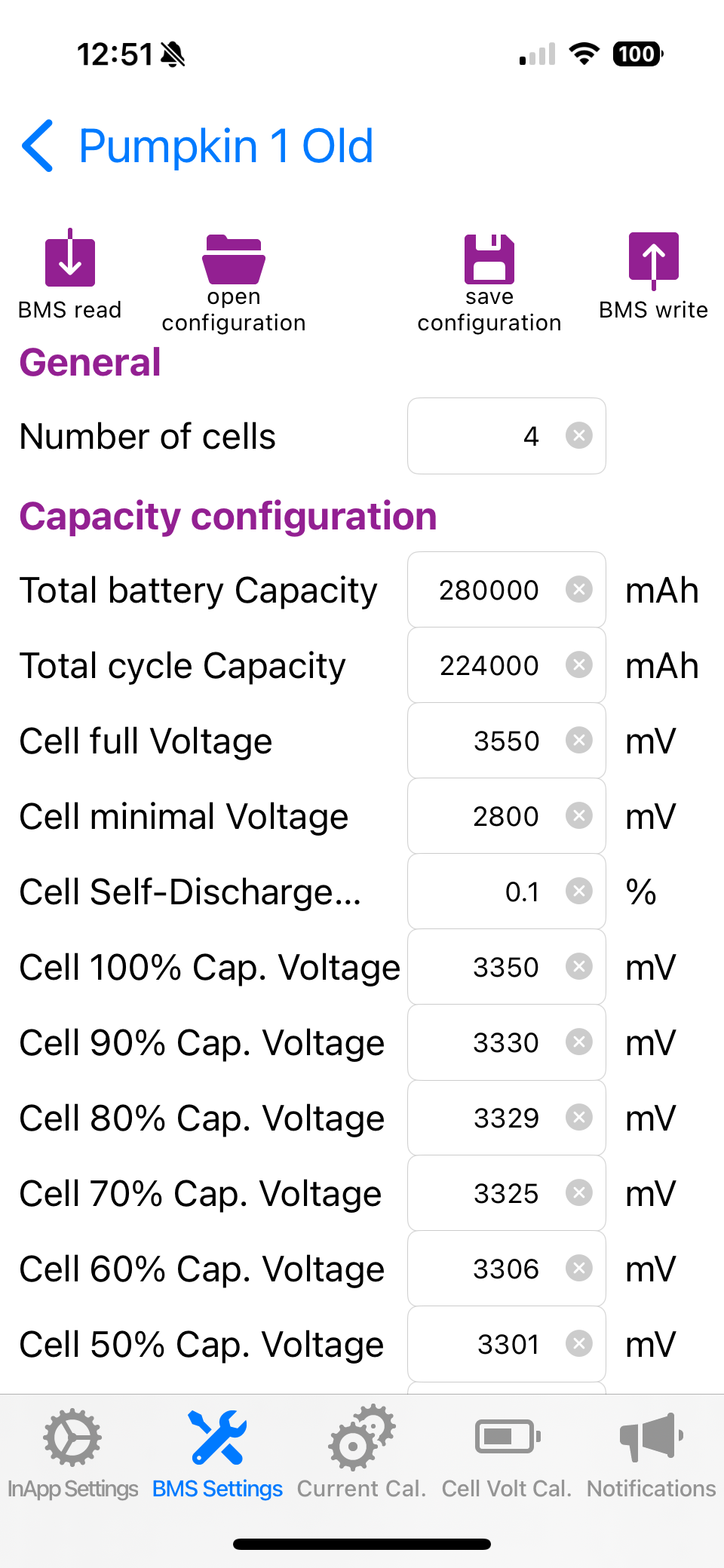The height and width of the screenshot is (1568, 724).
Task: Open a saved configuration
Action: [234, 282]
